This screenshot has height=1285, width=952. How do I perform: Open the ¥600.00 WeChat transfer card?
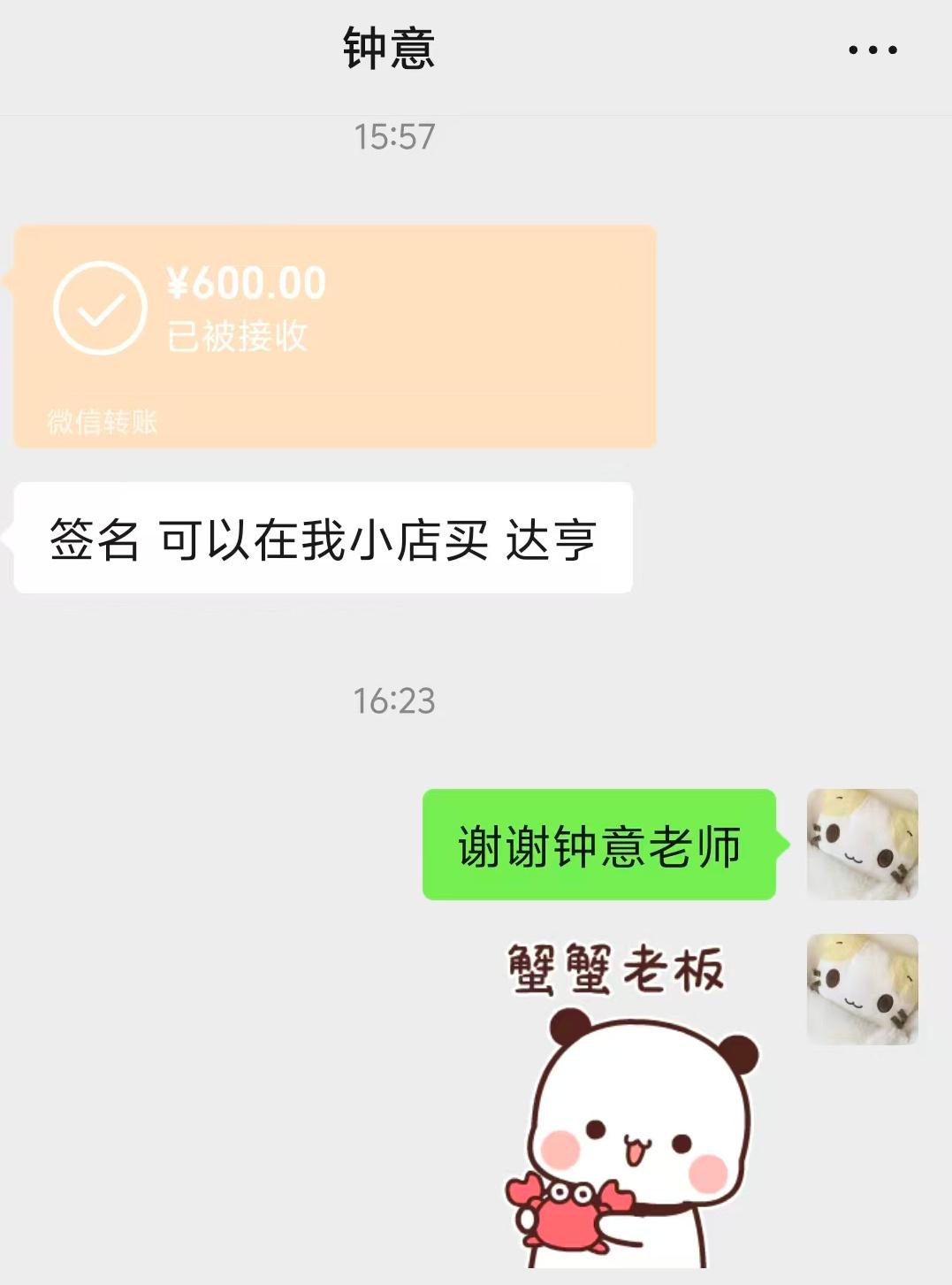click(334, 336)
